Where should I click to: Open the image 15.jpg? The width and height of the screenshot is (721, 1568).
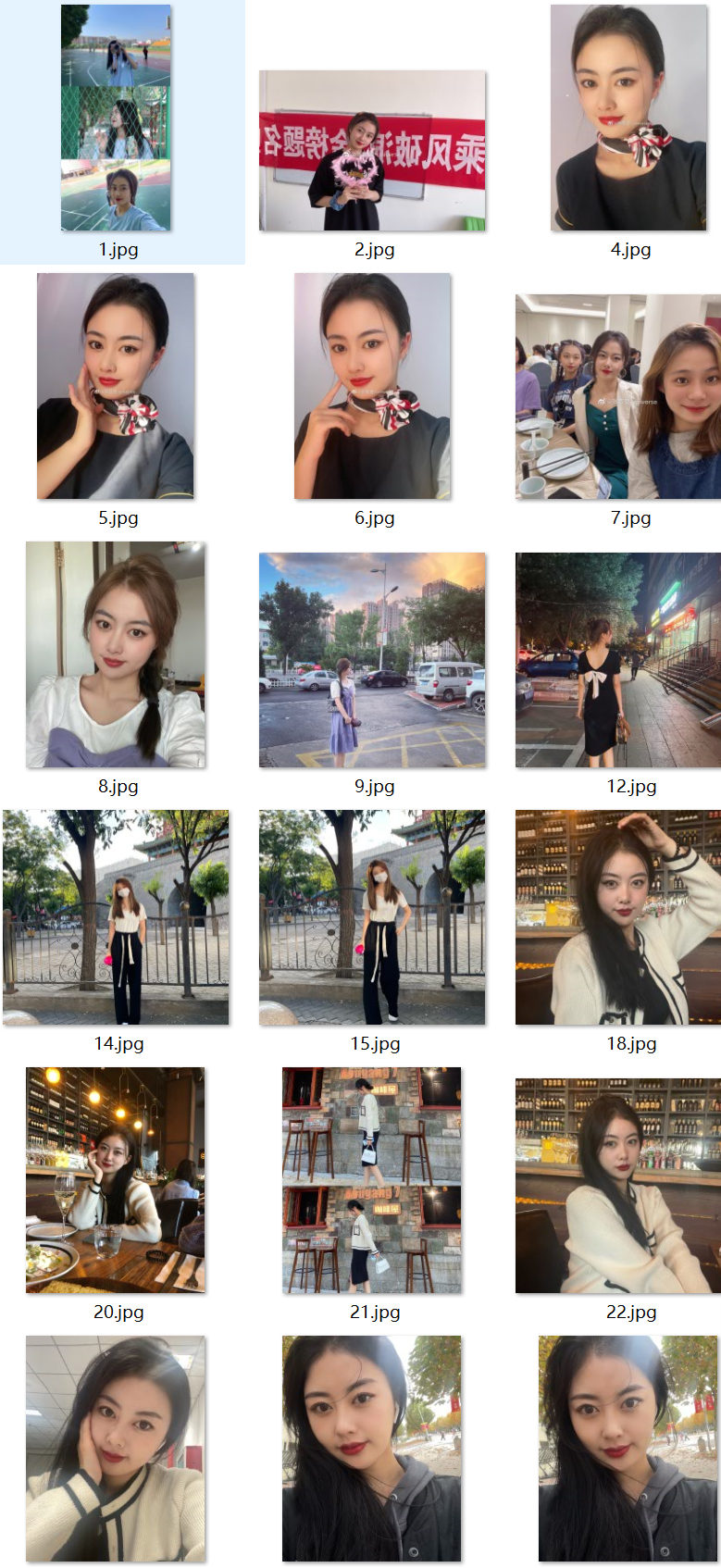[372, 917]
